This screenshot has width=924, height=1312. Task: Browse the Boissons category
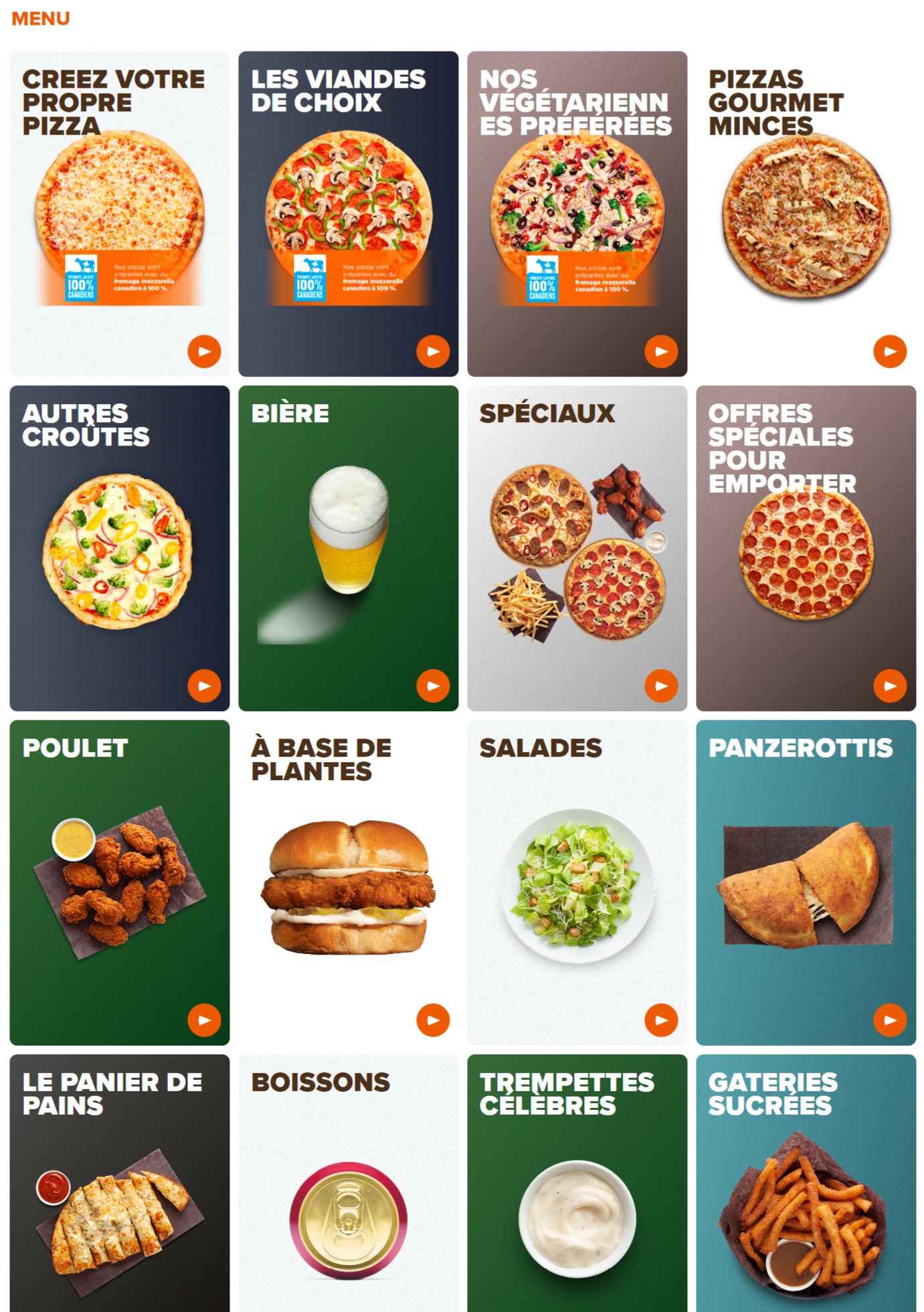click(349, 1184)
